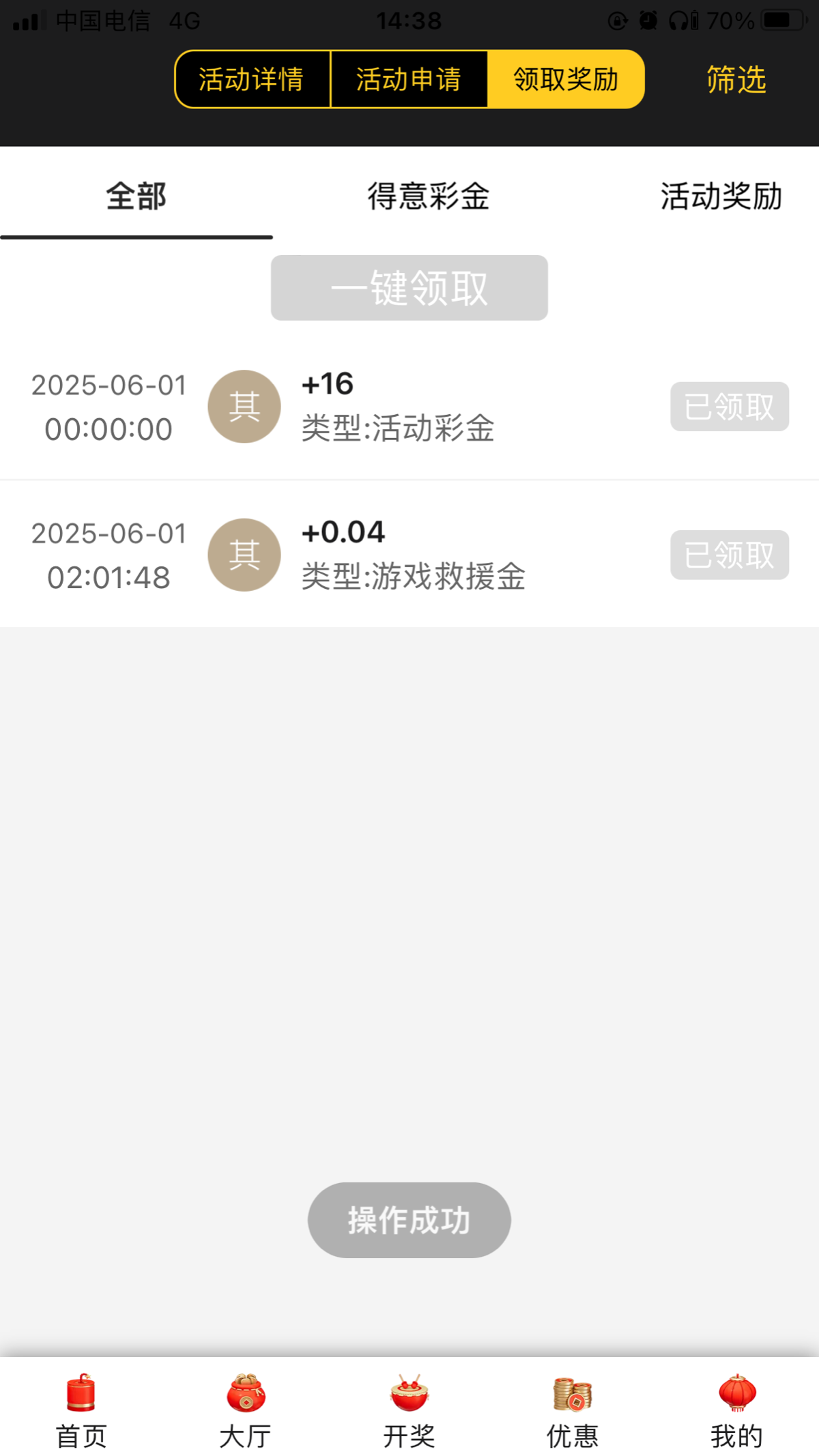Open the 筛选 filter
The width and height of the screenshot is (819, 1456).
click(x=736, y=79)
